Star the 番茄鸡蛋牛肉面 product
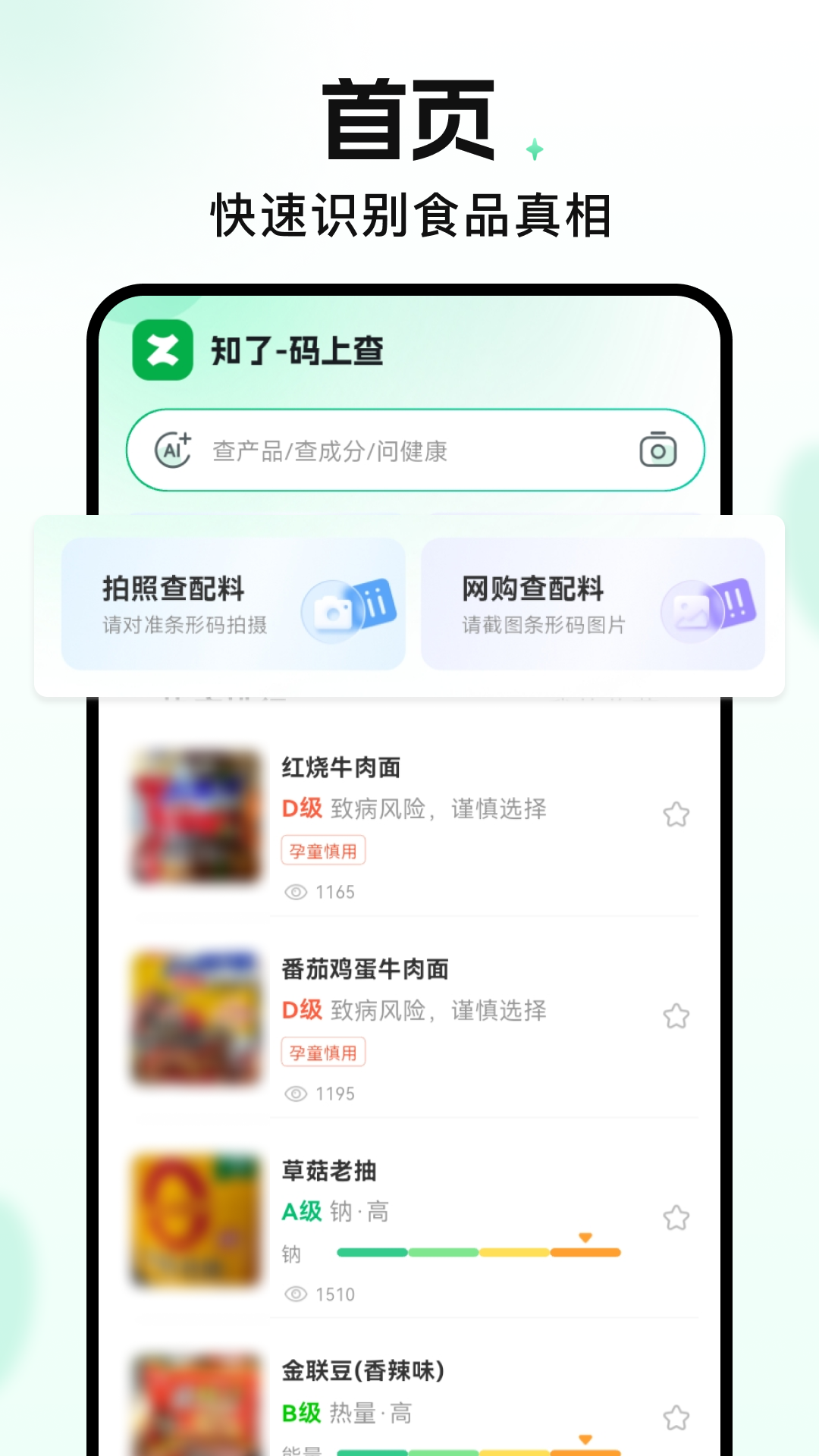Screen dimensions: 819x1456 [x=677, y=1013]
